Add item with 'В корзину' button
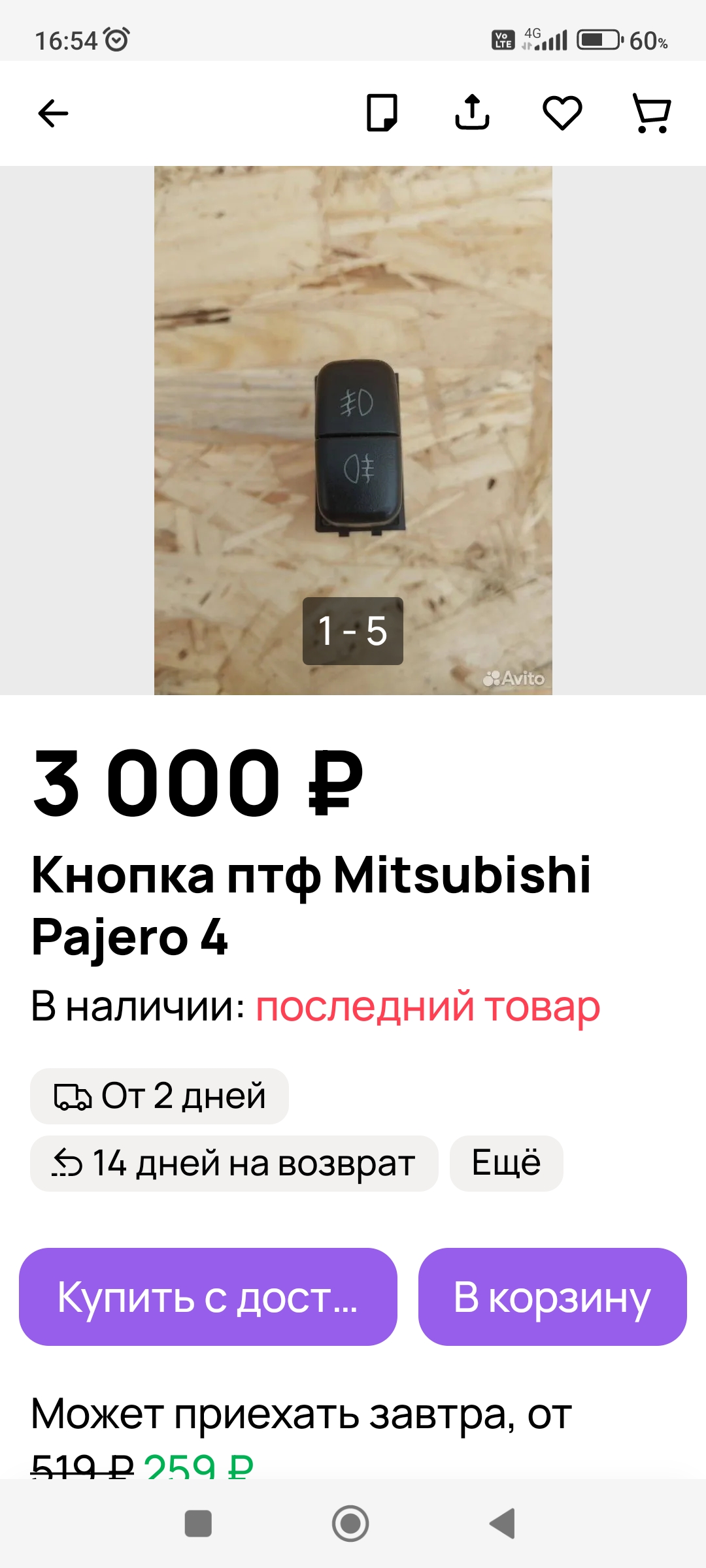706x1568 pixels. click(x=552, y=1297)
